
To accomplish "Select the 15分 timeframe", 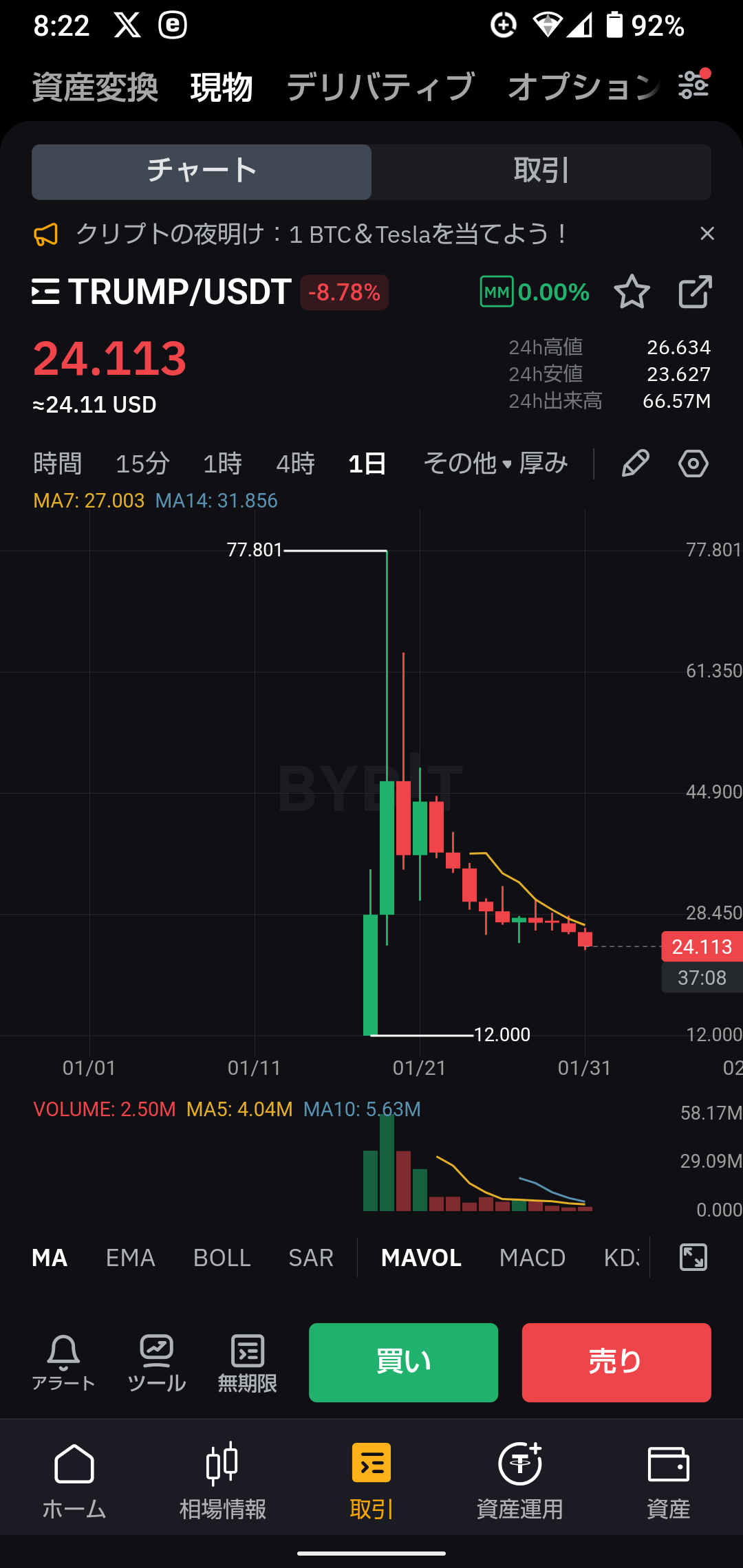I will pos(142,464).
